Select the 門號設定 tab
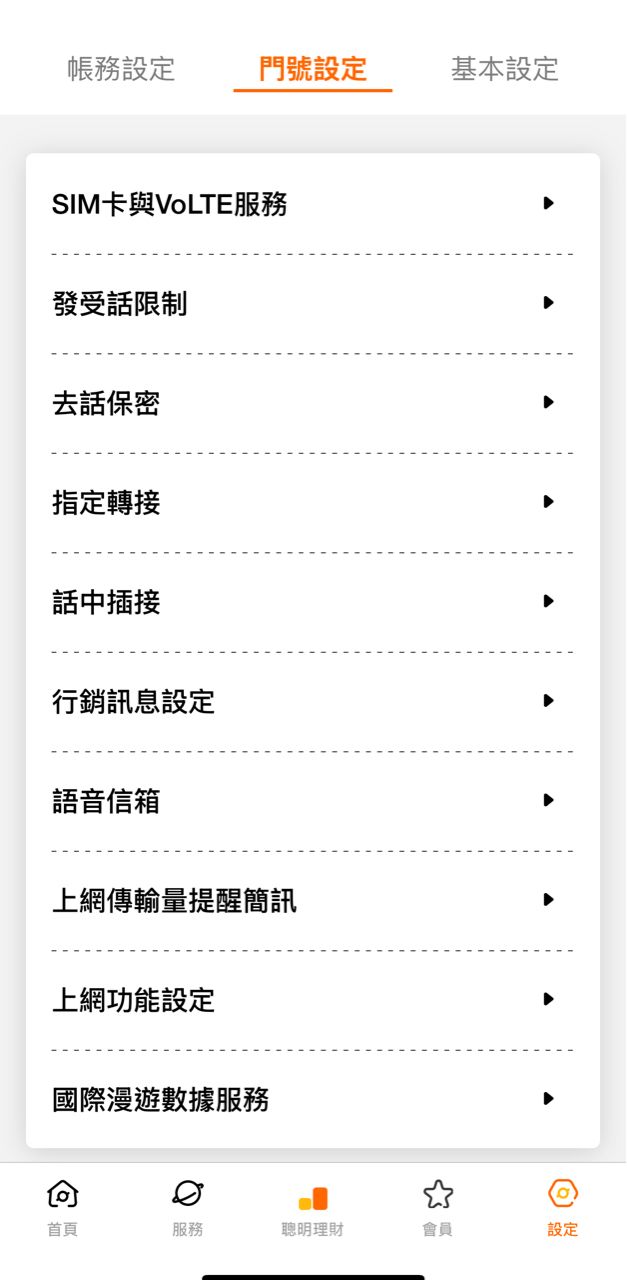The height and width of the screenshot is (1280, 627). point(313,69)
